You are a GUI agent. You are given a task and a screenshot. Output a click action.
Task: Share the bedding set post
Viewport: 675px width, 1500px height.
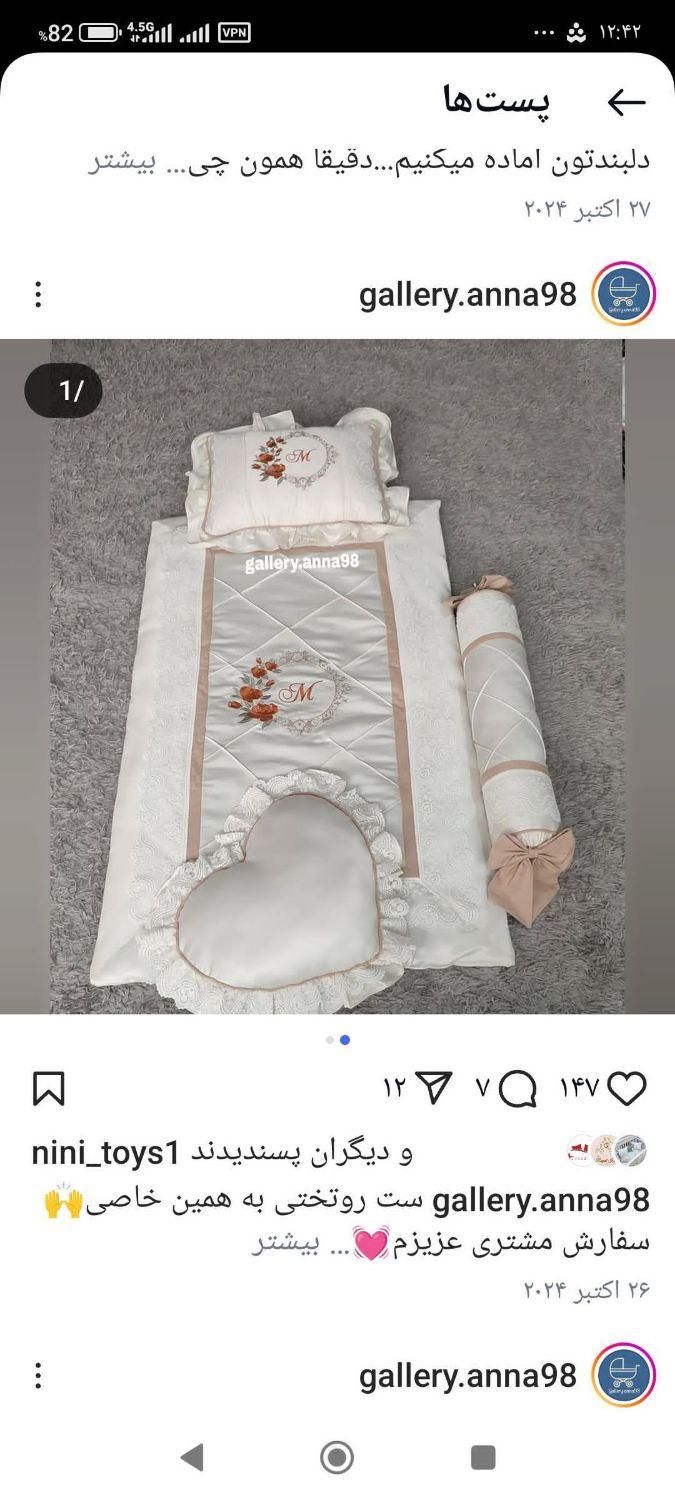(x=432, y=1089)
